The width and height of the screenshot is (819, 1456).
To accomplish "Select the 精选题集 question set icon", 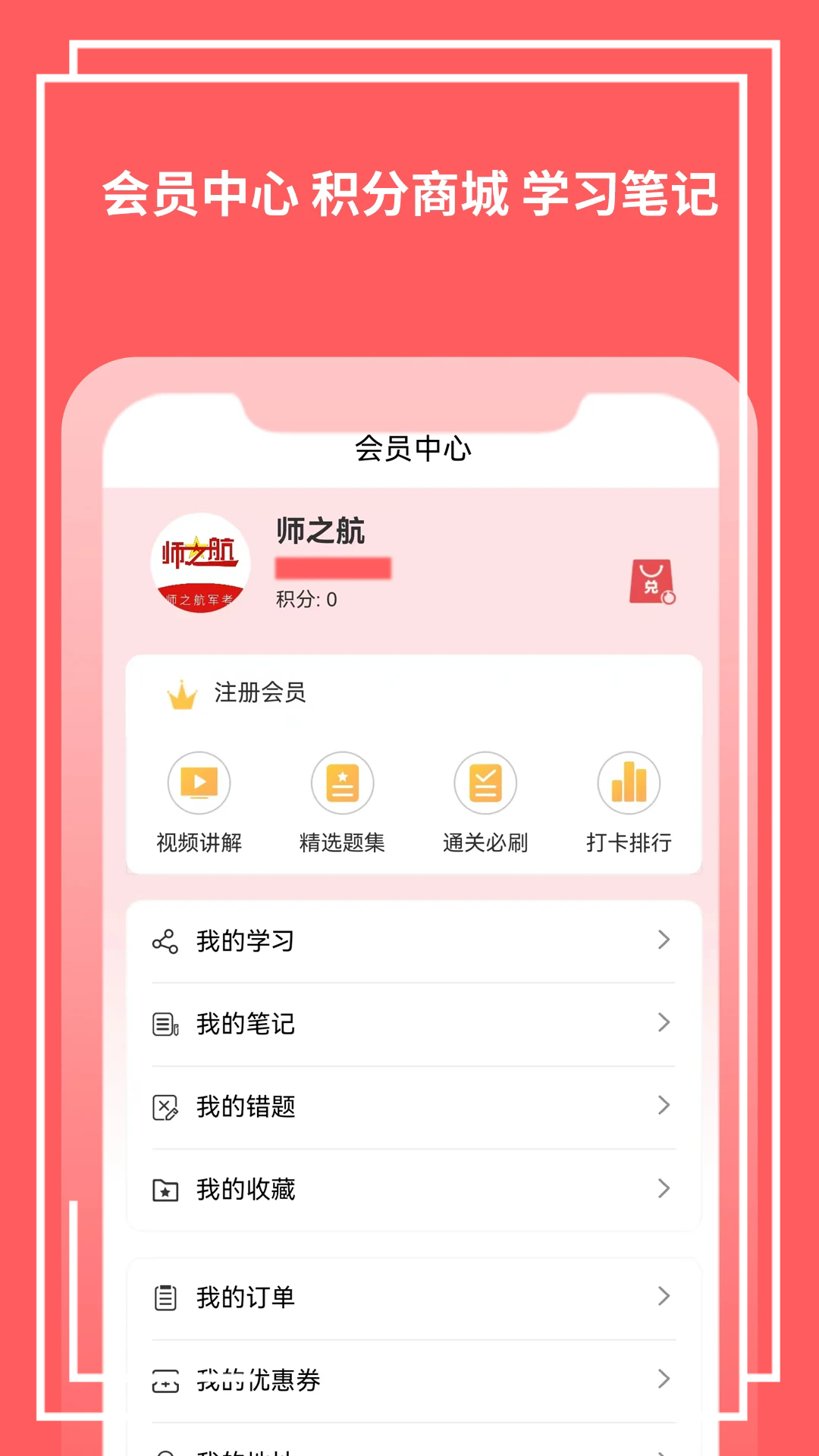I will [343, 783].
